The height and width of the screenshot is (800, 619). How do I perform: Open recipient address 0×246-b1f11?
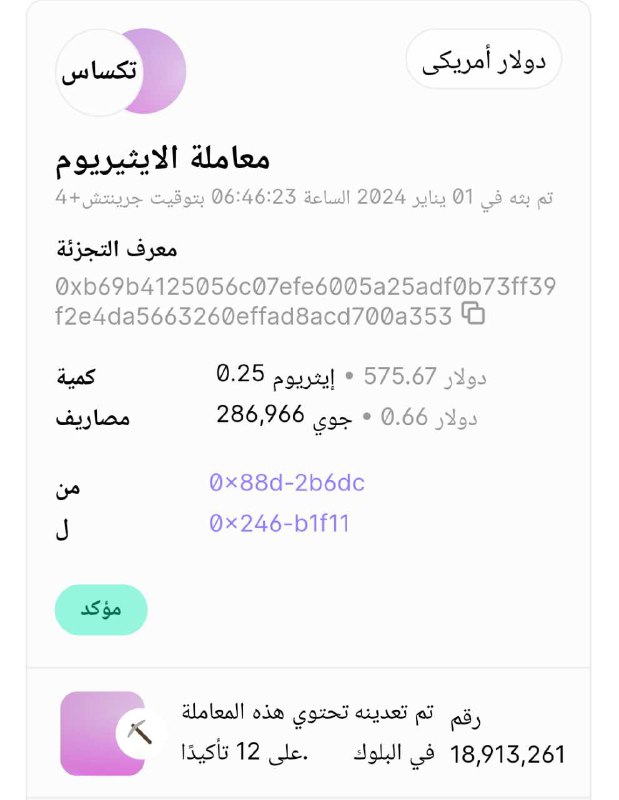coord(279,523)
